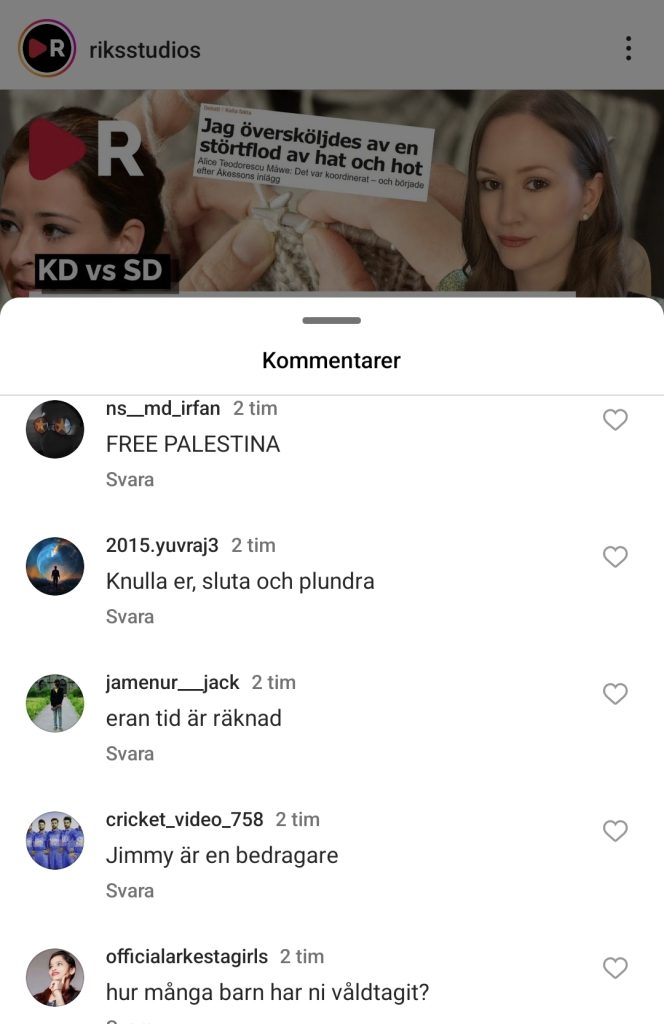The width and height of the screenshot is (664, 1024).
Task: Tap the comments sheet drag handle
Action: 331,321
